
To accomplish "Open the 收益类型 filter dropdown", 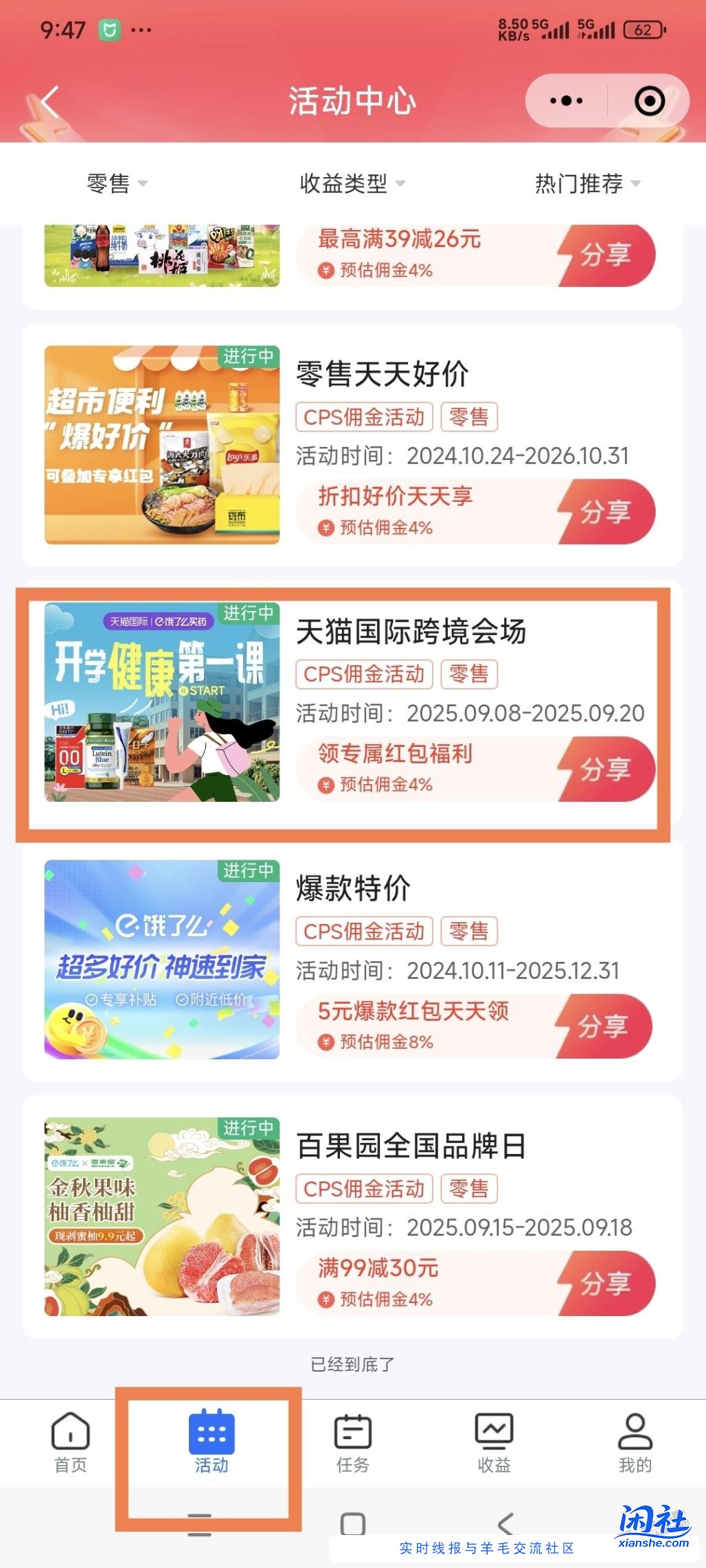I will (352, 184).
